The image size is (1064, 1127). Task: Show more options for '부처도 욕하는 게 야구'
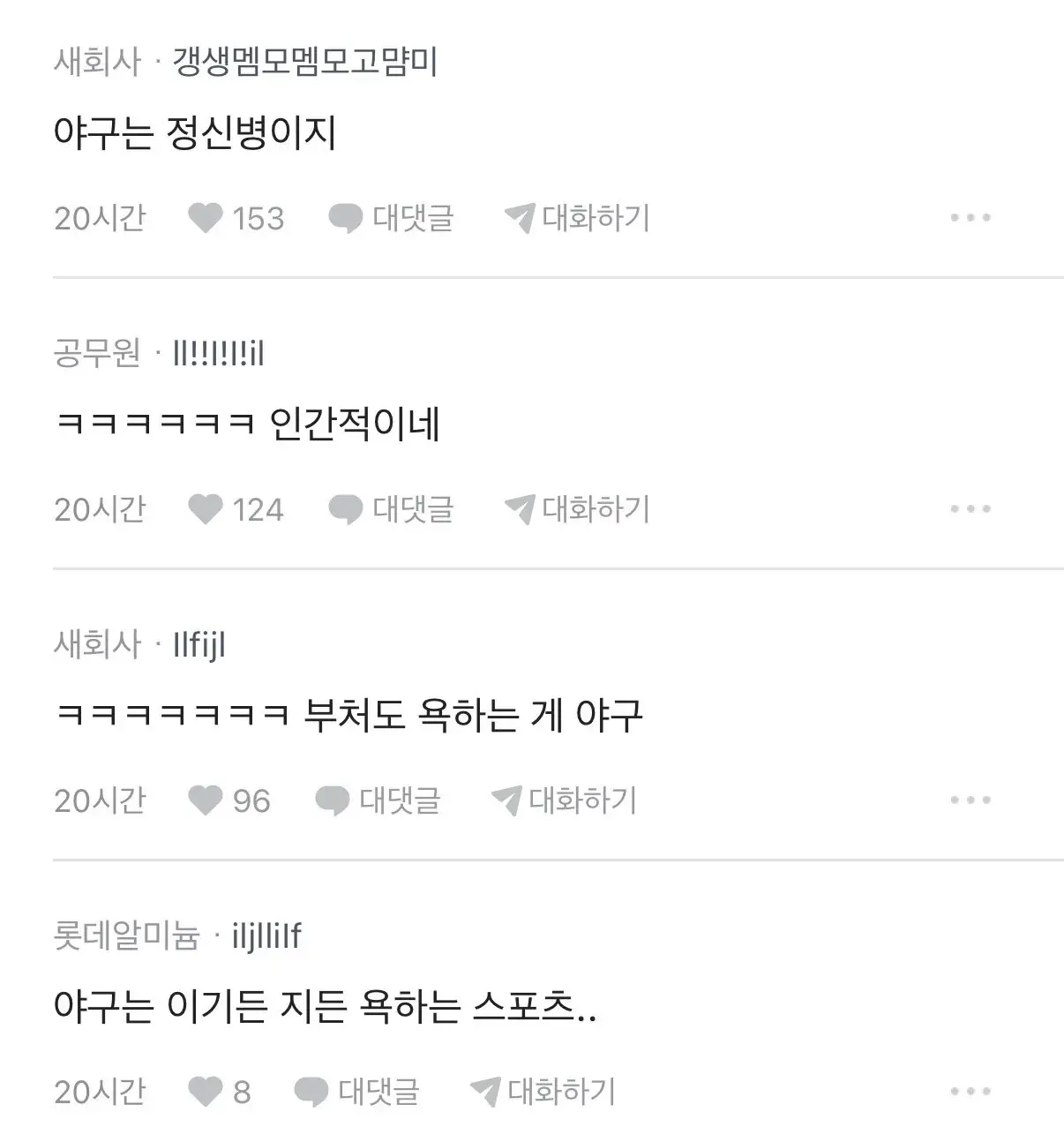click(970, 800)
